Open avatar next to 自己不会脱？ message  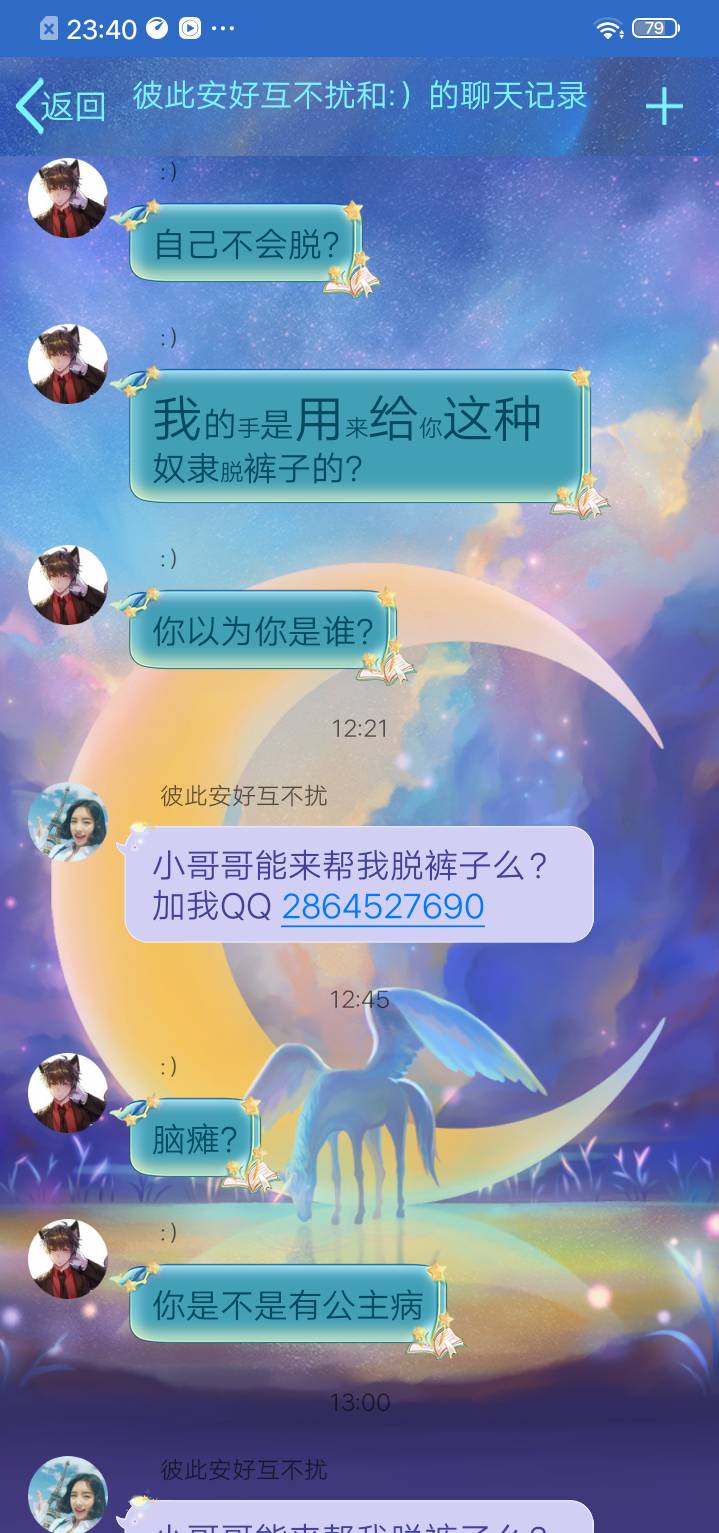(68, 198)
